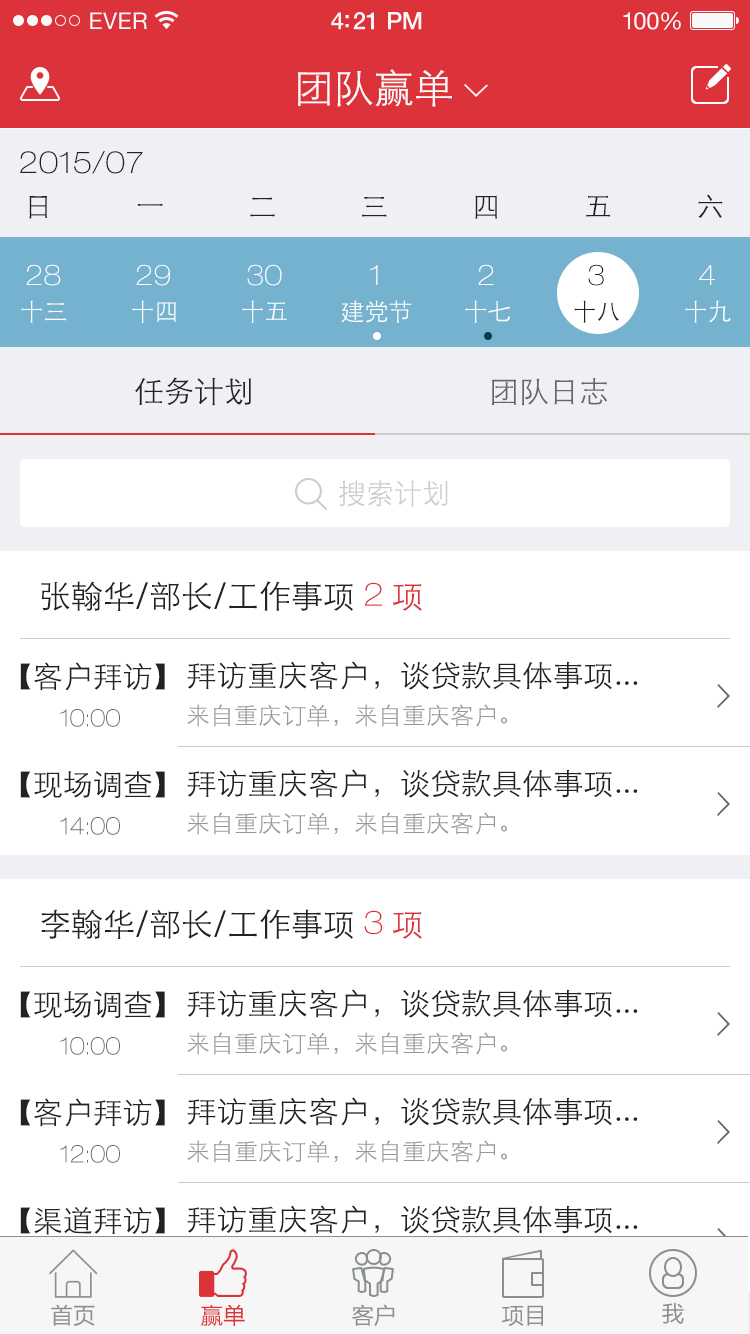Open the 我 profile tab
The width and height of the screenshot is (750, 1334).
673,1288
